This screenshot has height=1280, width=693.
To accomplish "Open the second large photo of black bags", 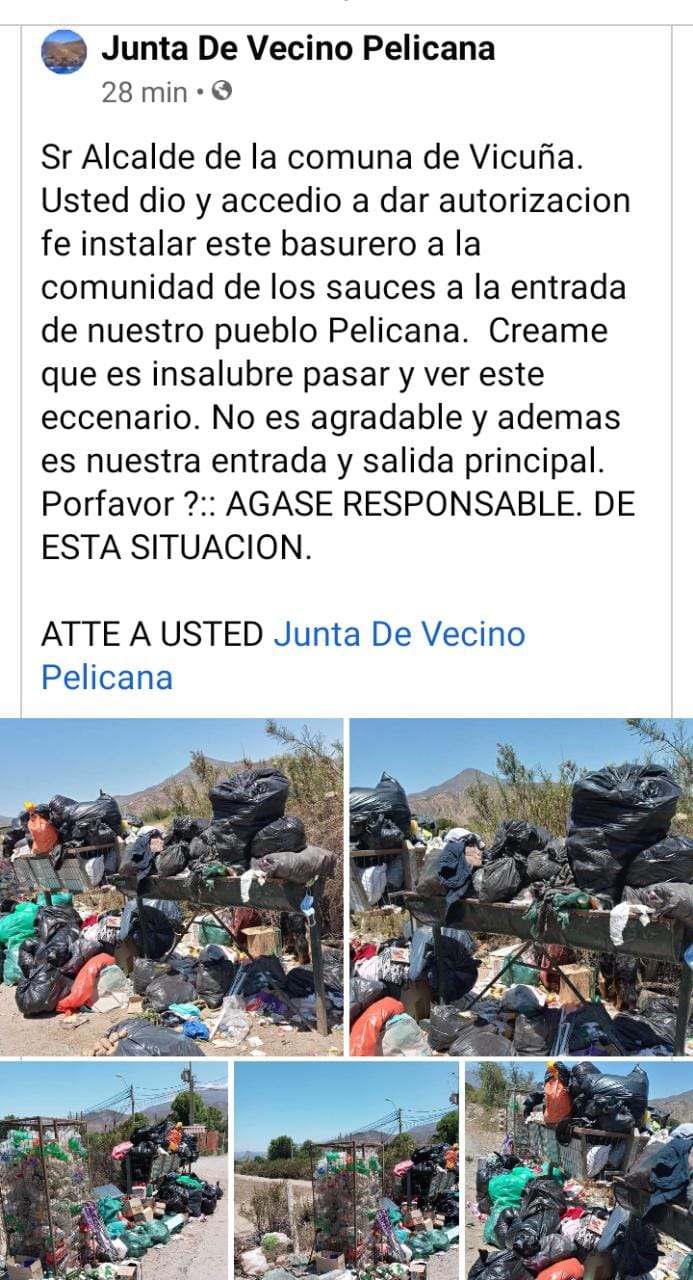I will 521,887.
